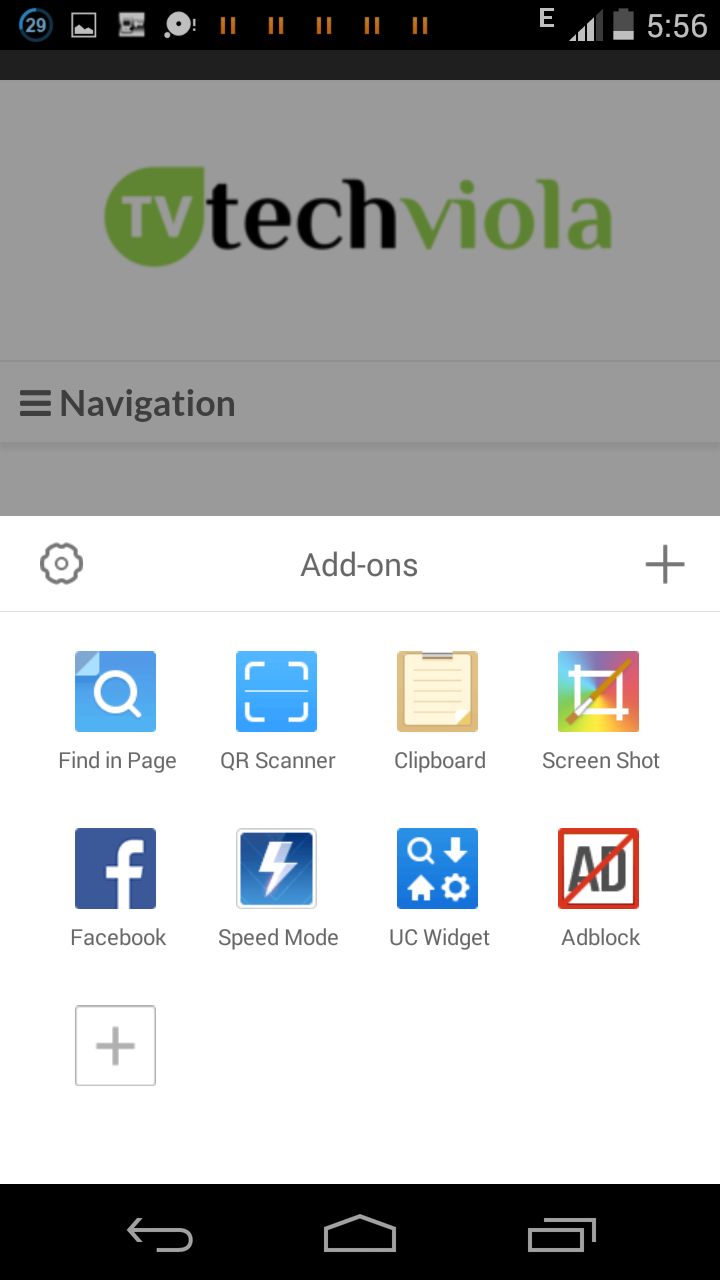Viewport: 720px width, 1280px height.
Task: Tap the empty plus tile in add-ons grid
Action: (x=115, y=1045)
